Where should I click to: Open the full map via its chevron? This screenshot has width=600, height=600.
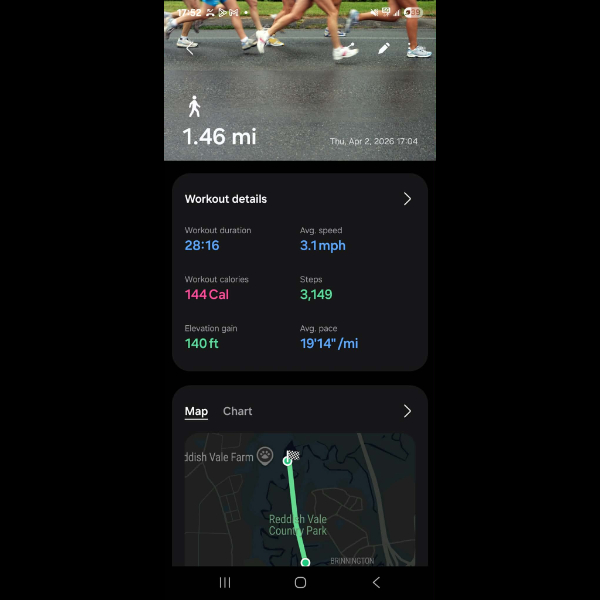pos(407,411)
